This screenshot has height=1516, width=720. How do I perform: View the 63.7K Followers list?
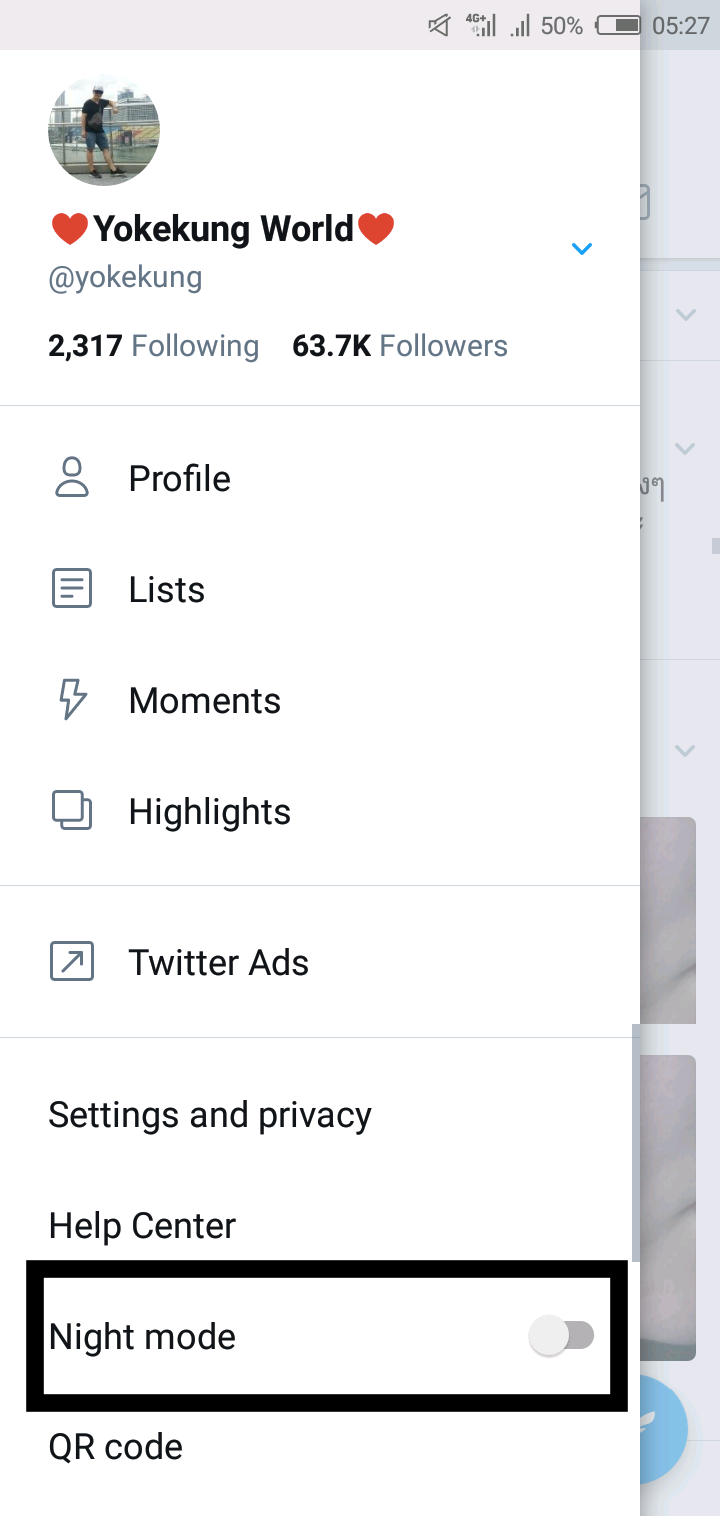tap(399, 346)
